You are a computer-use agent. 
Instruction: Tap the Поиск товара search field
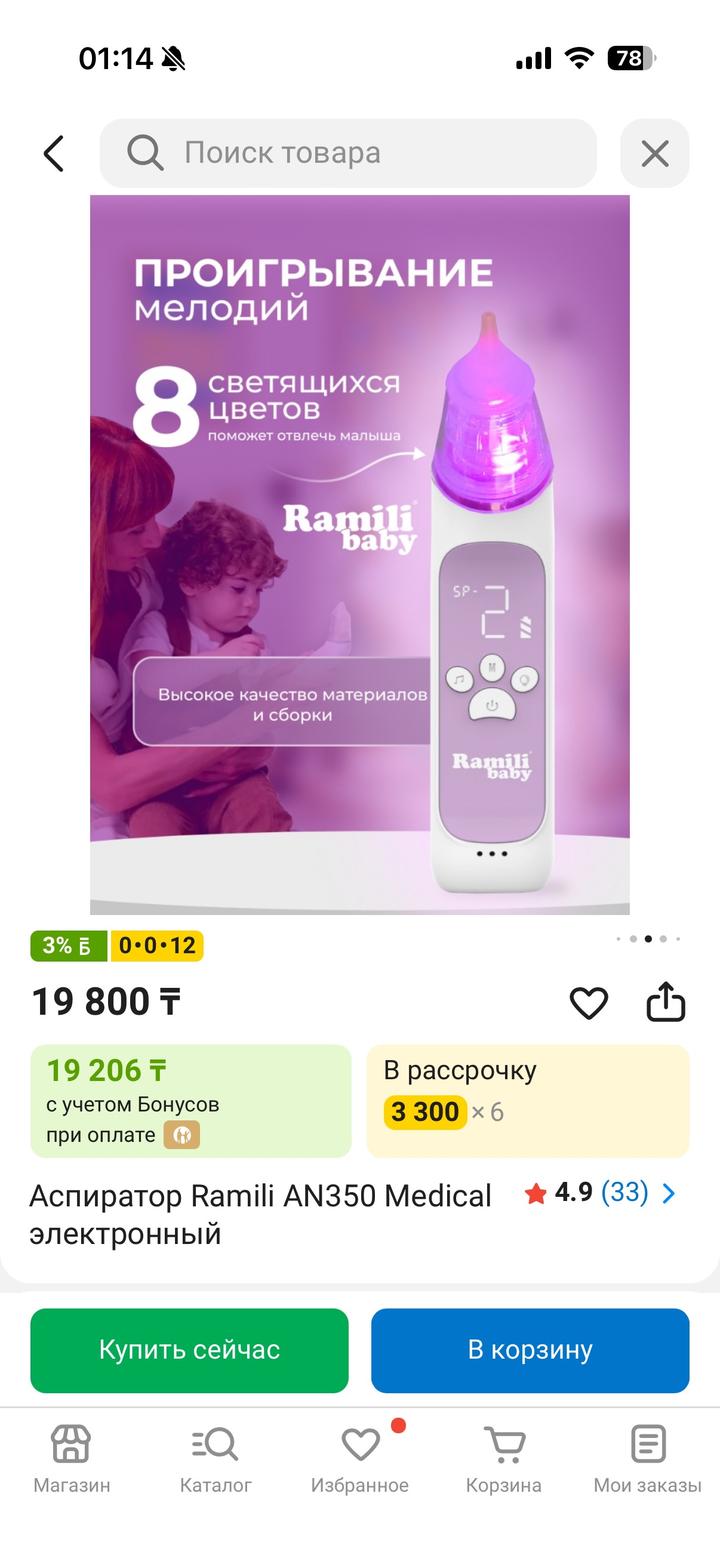[348, 153]
